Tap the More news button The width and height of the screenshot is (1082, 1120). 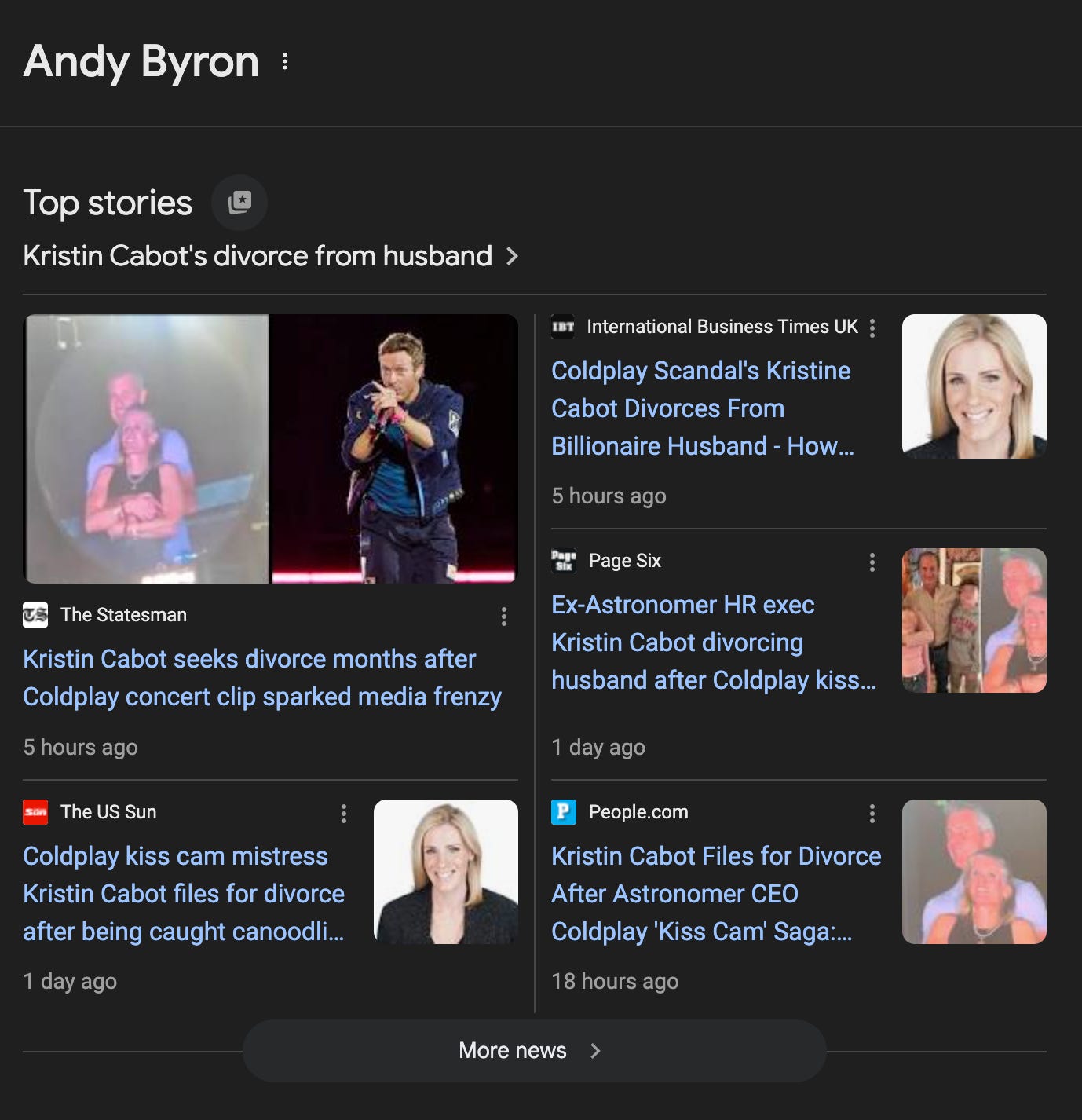click(534, 1051)
